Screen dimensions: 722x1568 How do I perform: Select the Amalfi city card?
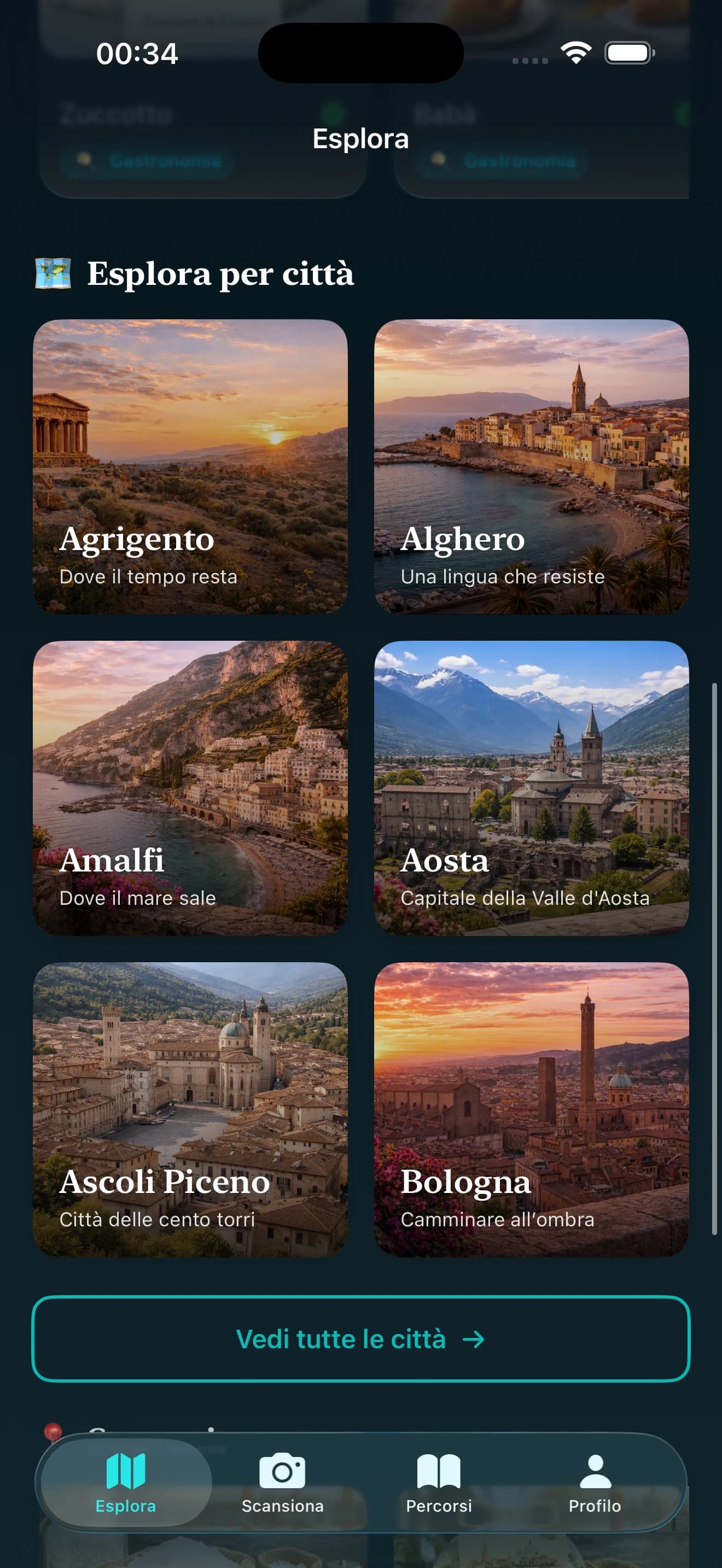(x=190, y=788)
